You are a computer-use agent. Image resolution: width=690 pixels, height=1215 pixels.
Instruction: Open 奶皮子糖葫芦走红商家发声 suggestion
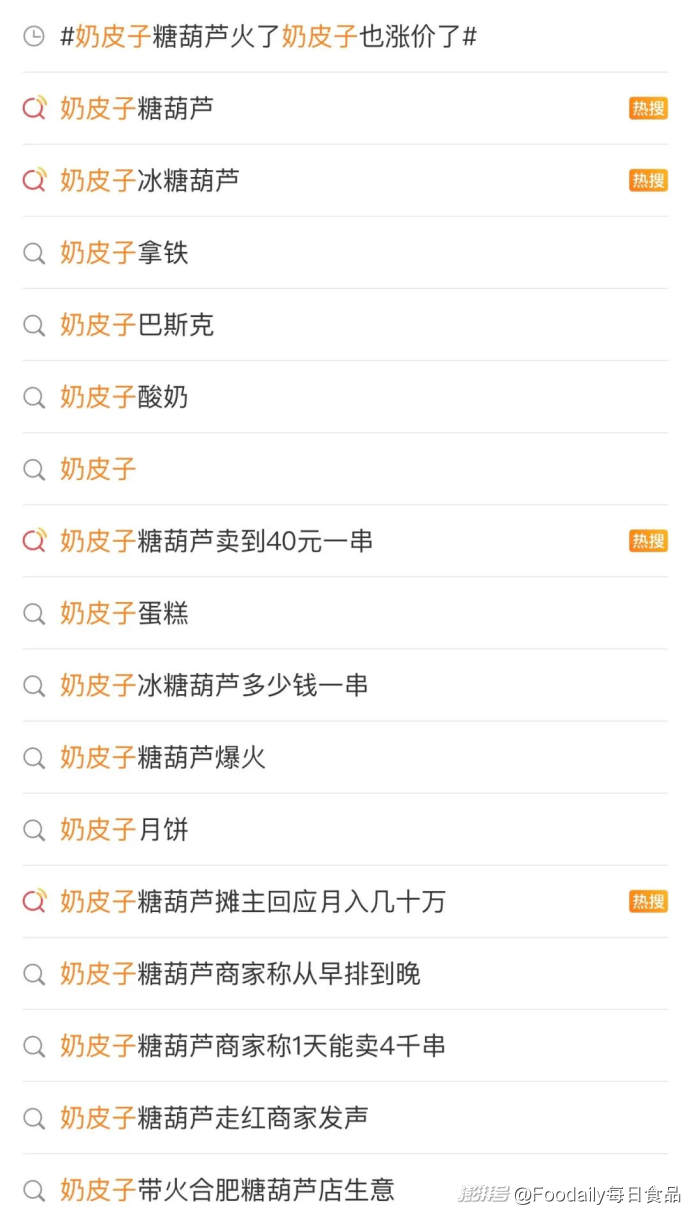pyautogui.click(x=214, y=1117)
